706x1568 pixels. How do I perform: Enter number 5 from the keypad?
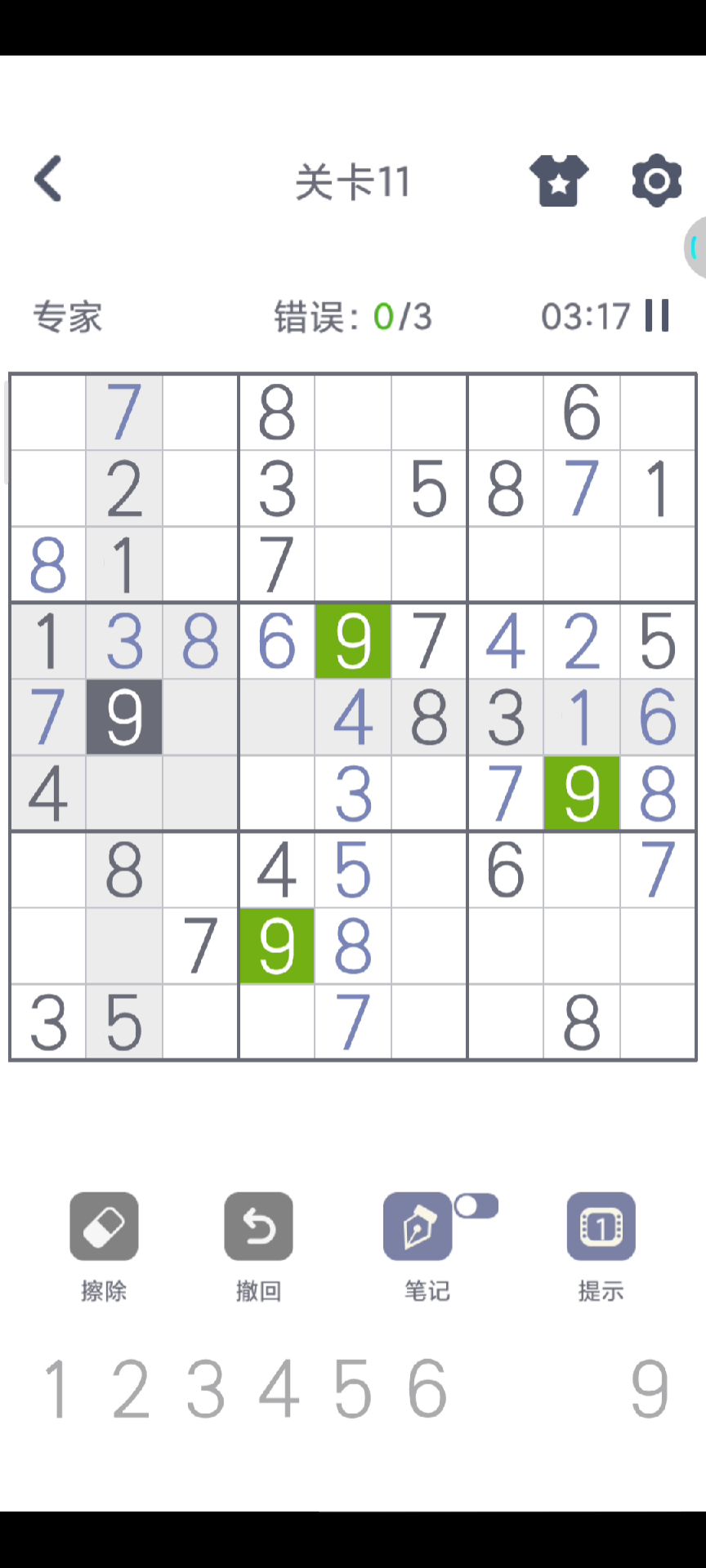(353, 1388)
